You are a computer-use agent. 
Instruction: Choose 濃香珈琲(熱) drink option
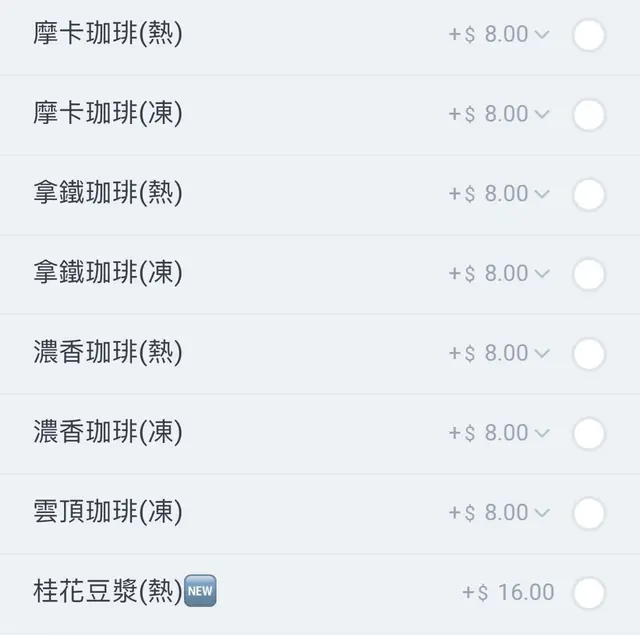click(589, 354)
